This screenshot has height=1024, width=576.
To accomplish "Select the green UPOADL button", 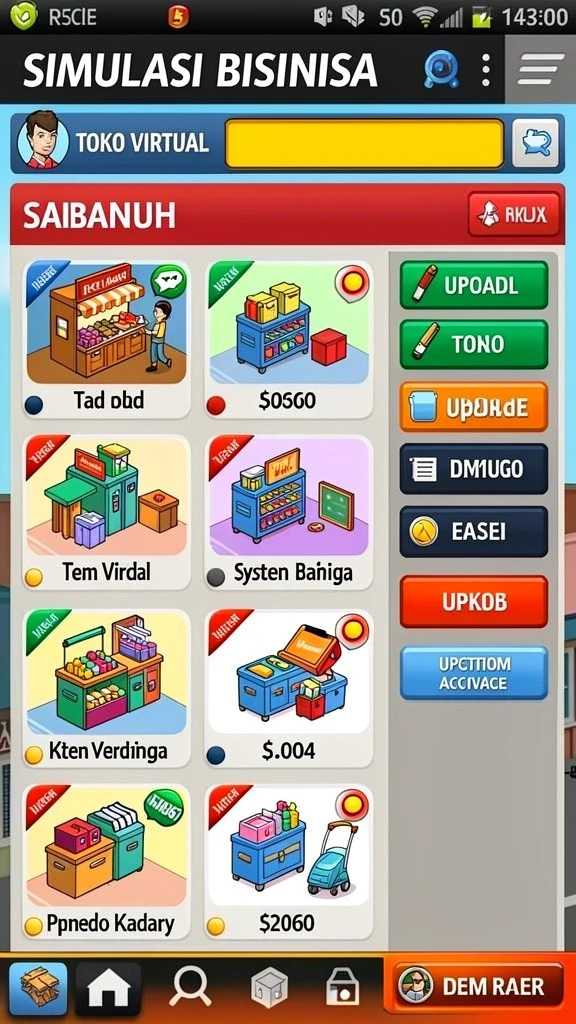I will tap(473, 285).
